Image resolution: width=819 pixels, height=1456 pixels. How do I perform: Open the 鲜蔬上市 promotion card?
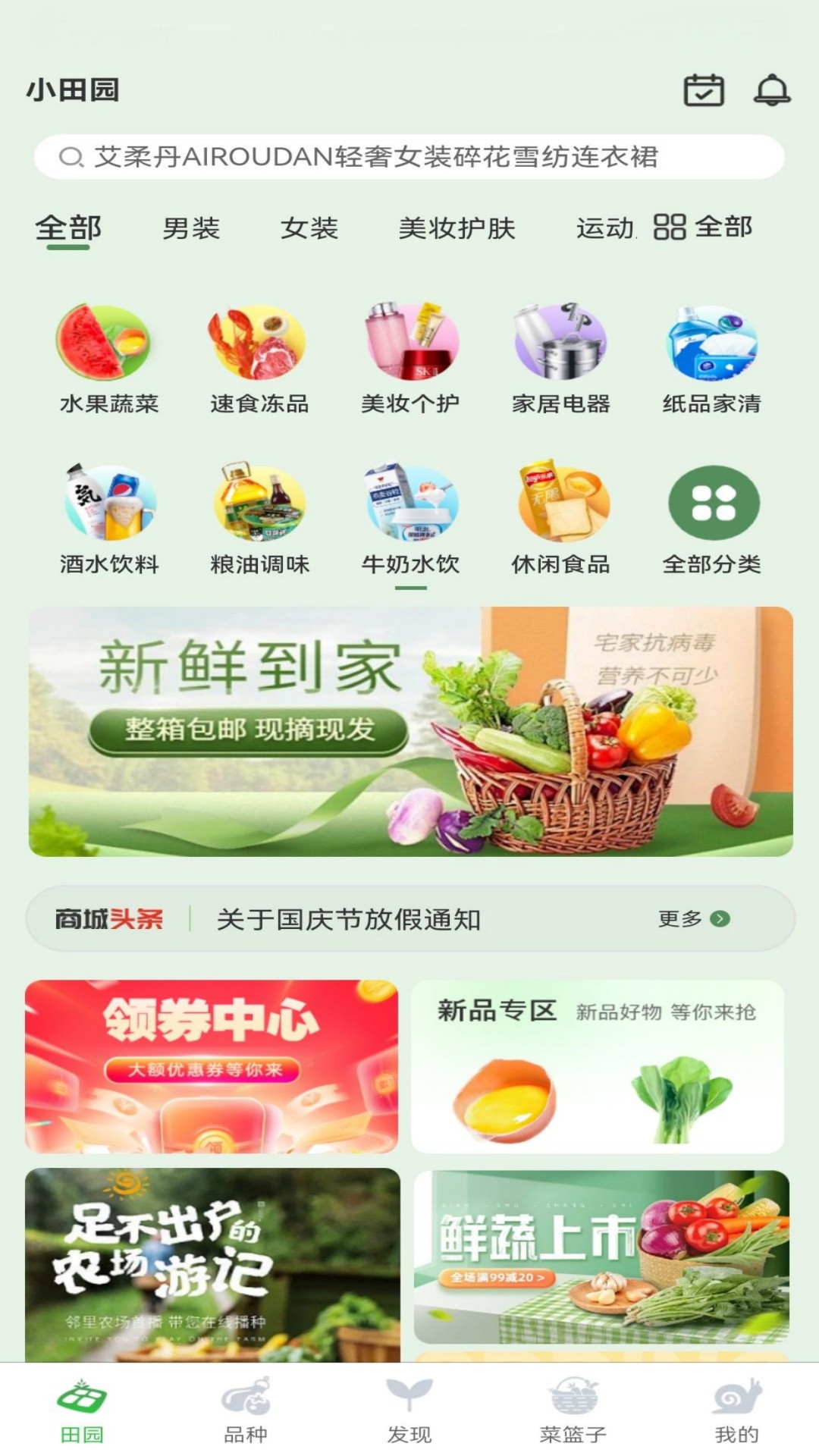[601, 1257]
